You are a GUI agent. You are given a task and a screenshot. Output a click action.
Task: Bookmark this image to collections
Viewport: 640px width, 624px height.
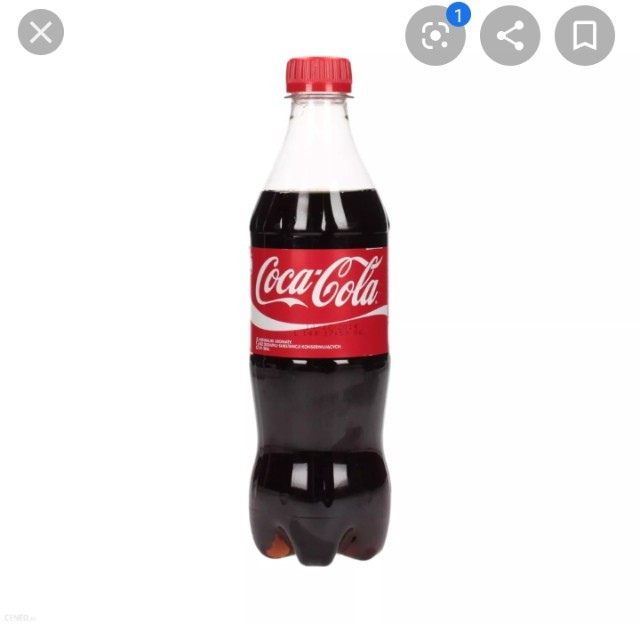click(x=585, y=36)
